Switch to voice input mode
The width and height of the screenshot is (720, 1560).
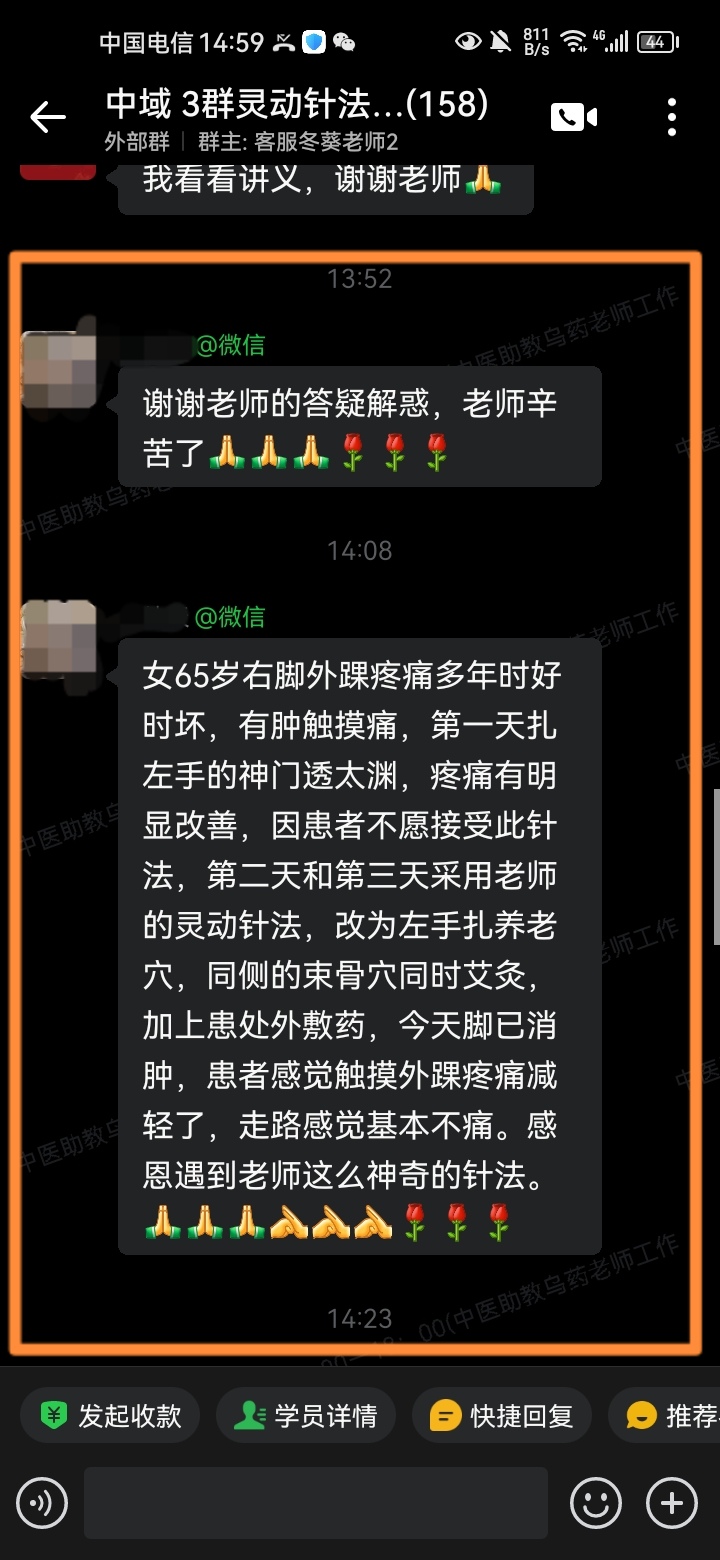coord(42,1503)
